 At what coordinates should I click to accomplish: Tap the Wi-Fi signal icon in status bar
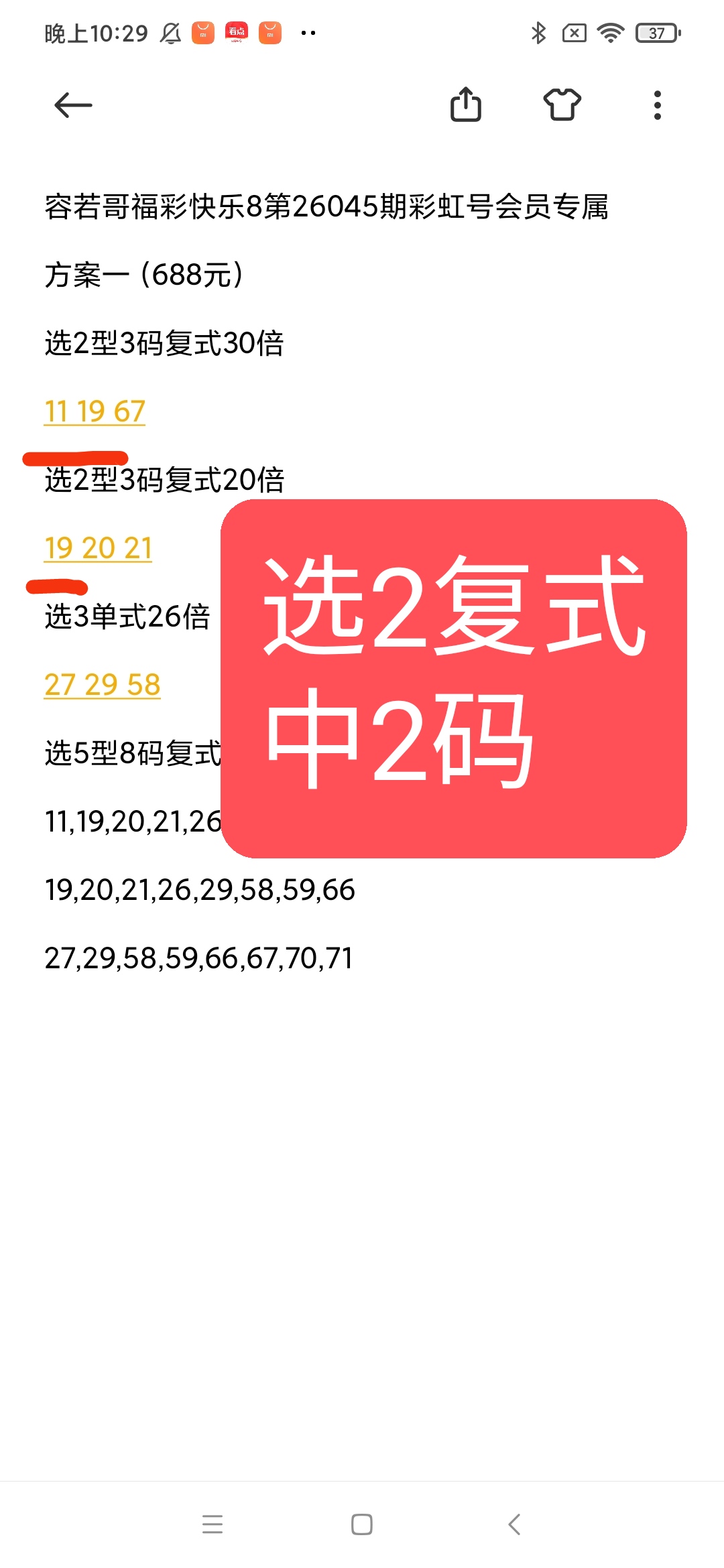coord(611,31)
